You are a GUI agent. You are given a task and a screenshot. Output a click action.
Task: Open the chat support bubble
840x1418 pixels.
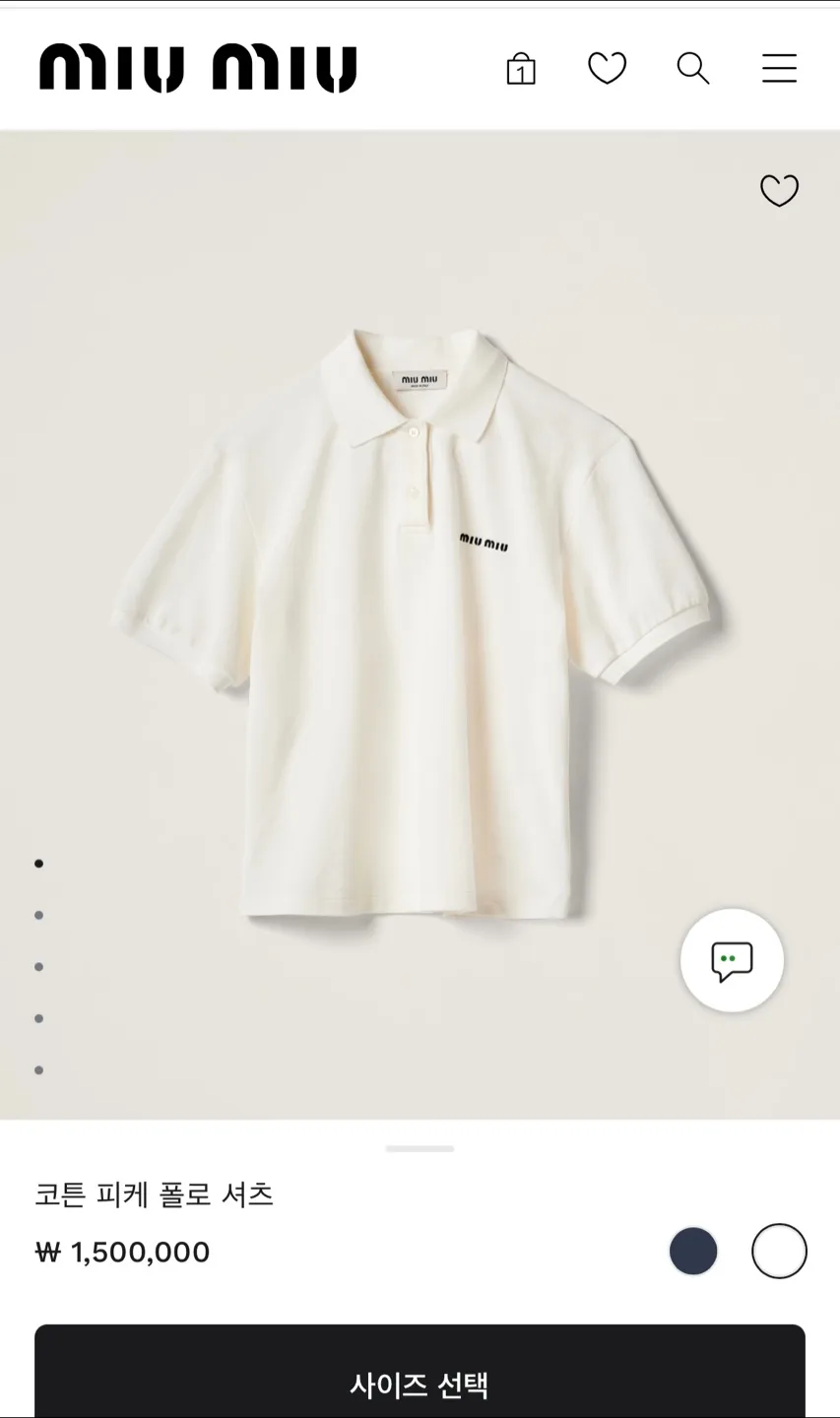point(732,960)
